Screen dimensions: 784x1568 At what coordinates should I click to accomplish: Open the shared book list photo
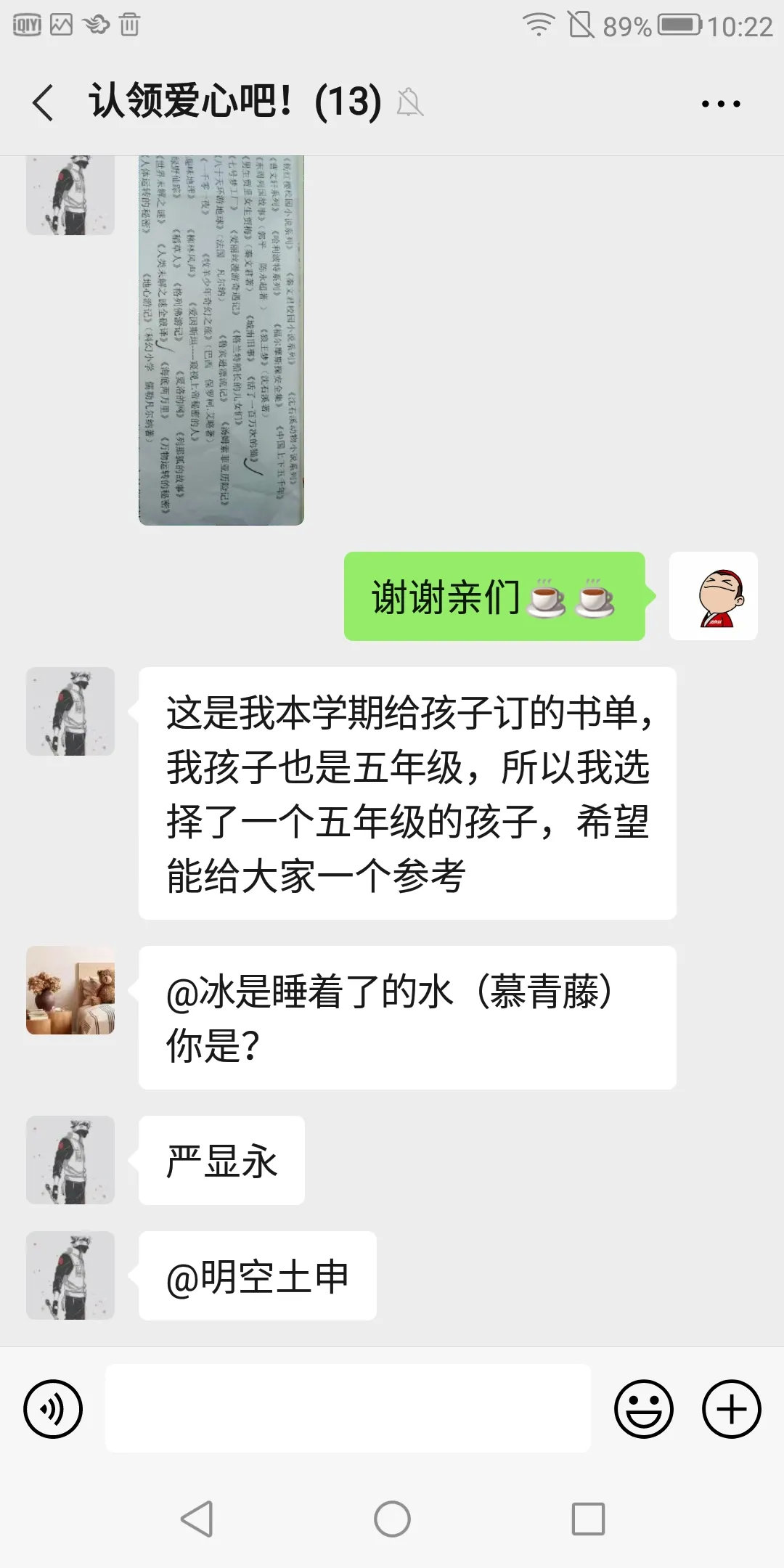pos(221,340)
